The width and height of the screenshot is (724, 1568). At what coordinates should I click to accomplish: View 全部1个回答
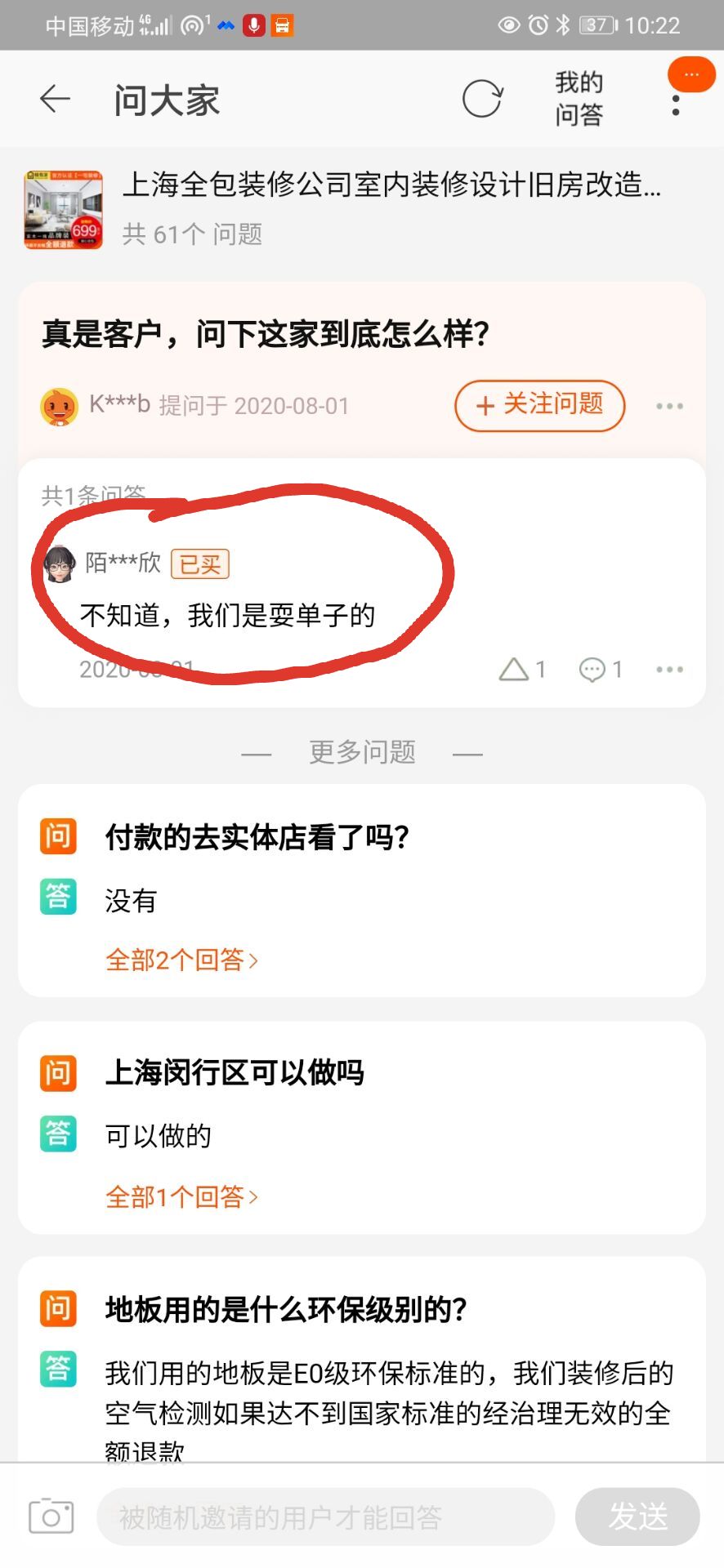pos(181,1197)
